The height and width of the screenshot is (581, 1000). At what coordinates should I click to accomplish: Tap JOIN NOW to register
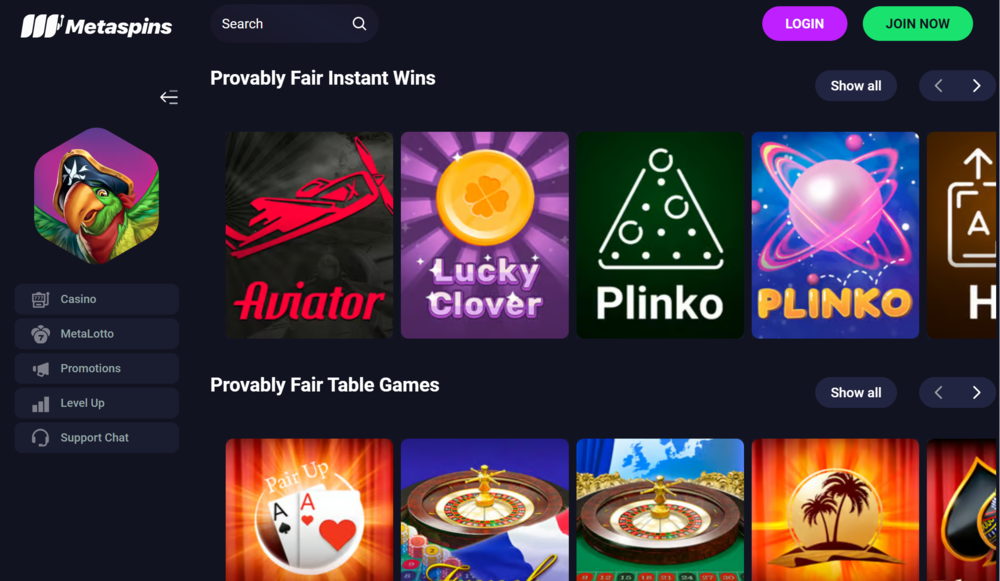[x=917, y=24]
